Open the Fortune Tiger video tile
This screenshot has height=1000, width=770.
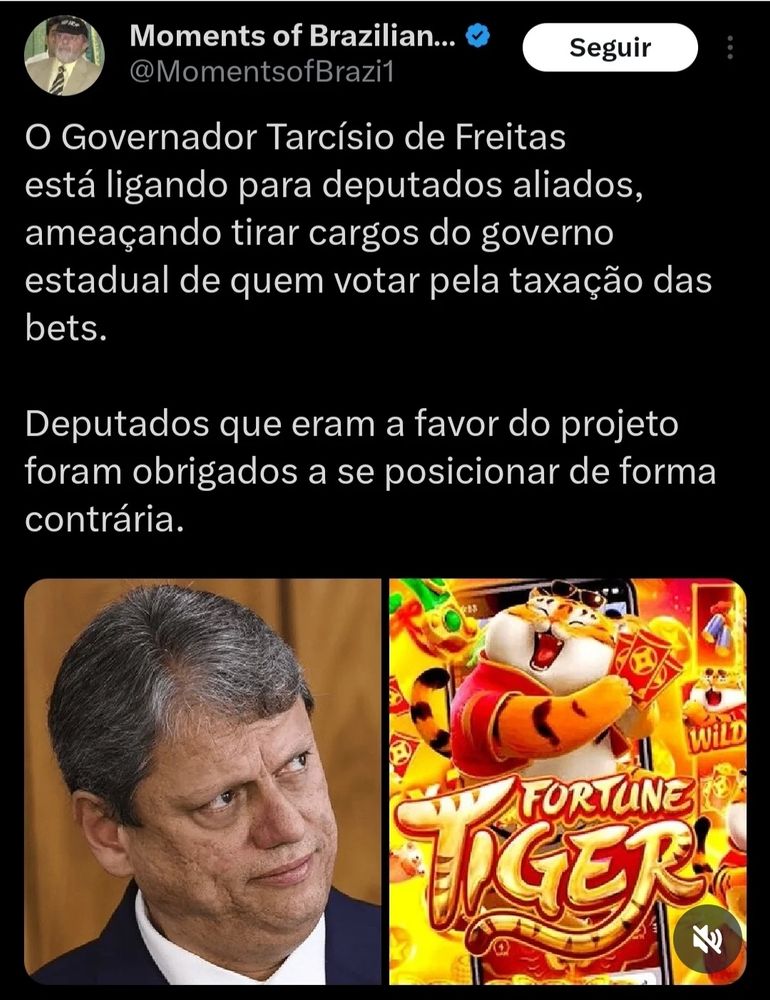[x=567, y=760]
